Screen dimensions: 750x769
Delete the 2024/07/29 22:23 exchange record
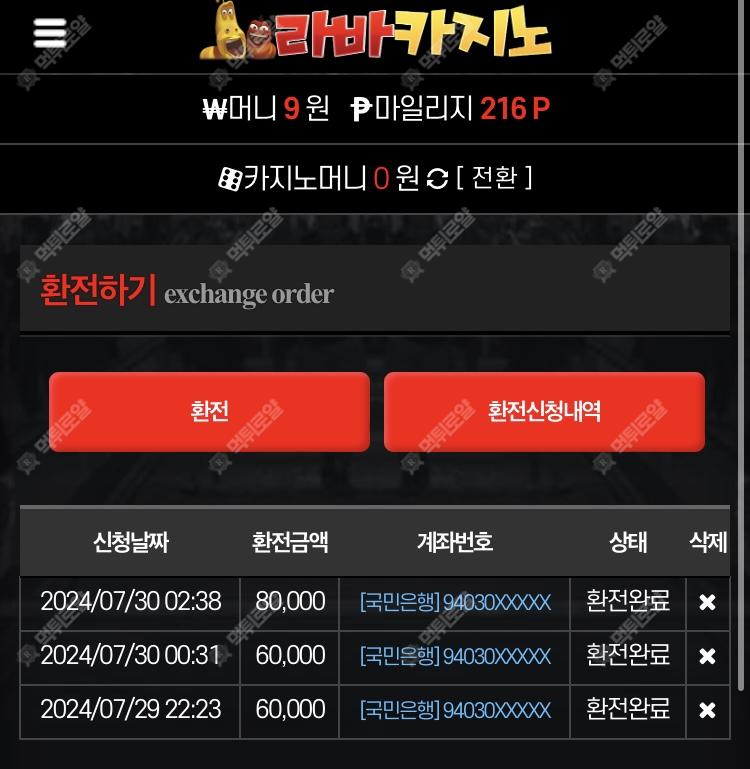(707, 710)
